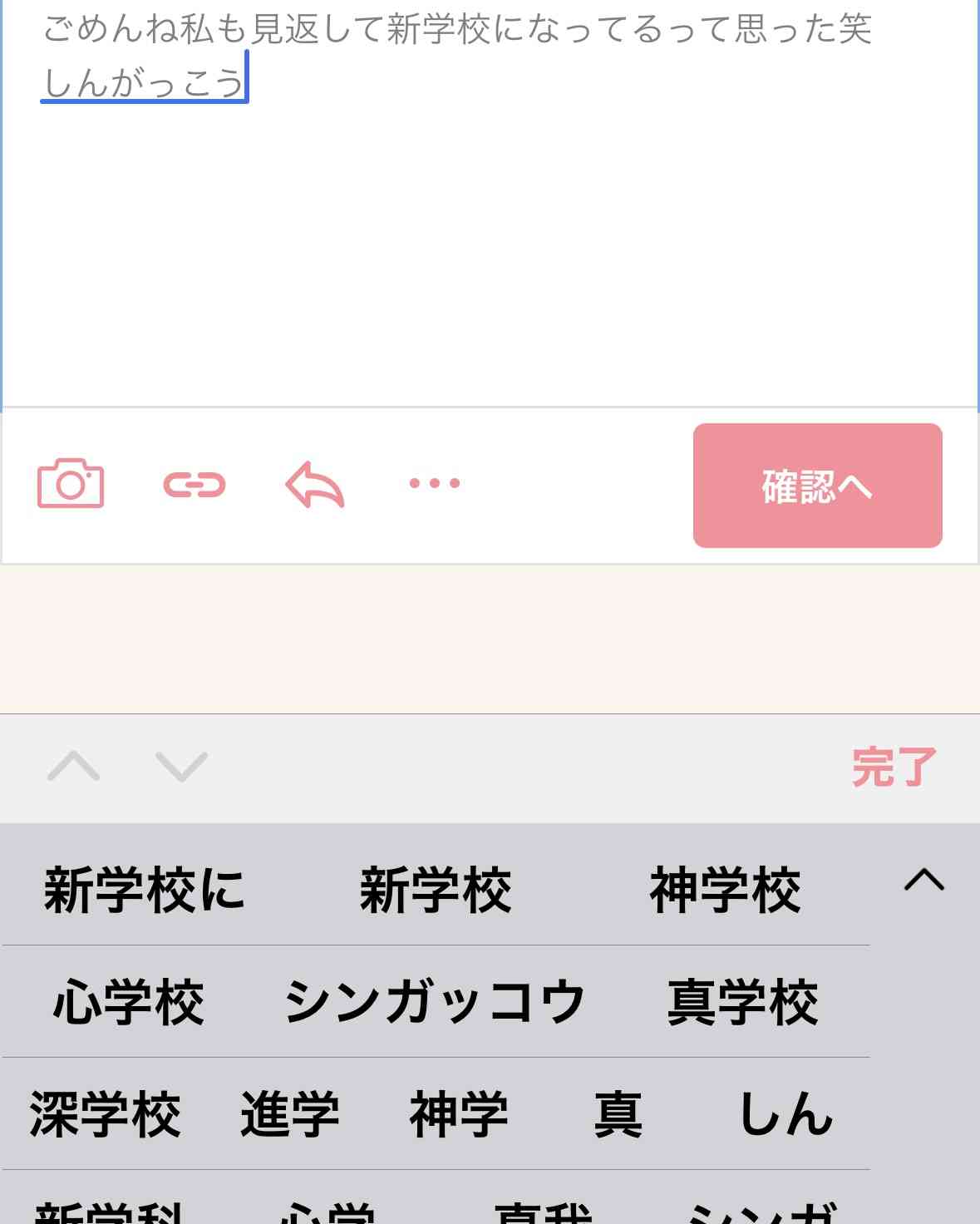Insert a link using the chain icon
The width and height of the screenshot is (980, 1224).
click(195, 484)
